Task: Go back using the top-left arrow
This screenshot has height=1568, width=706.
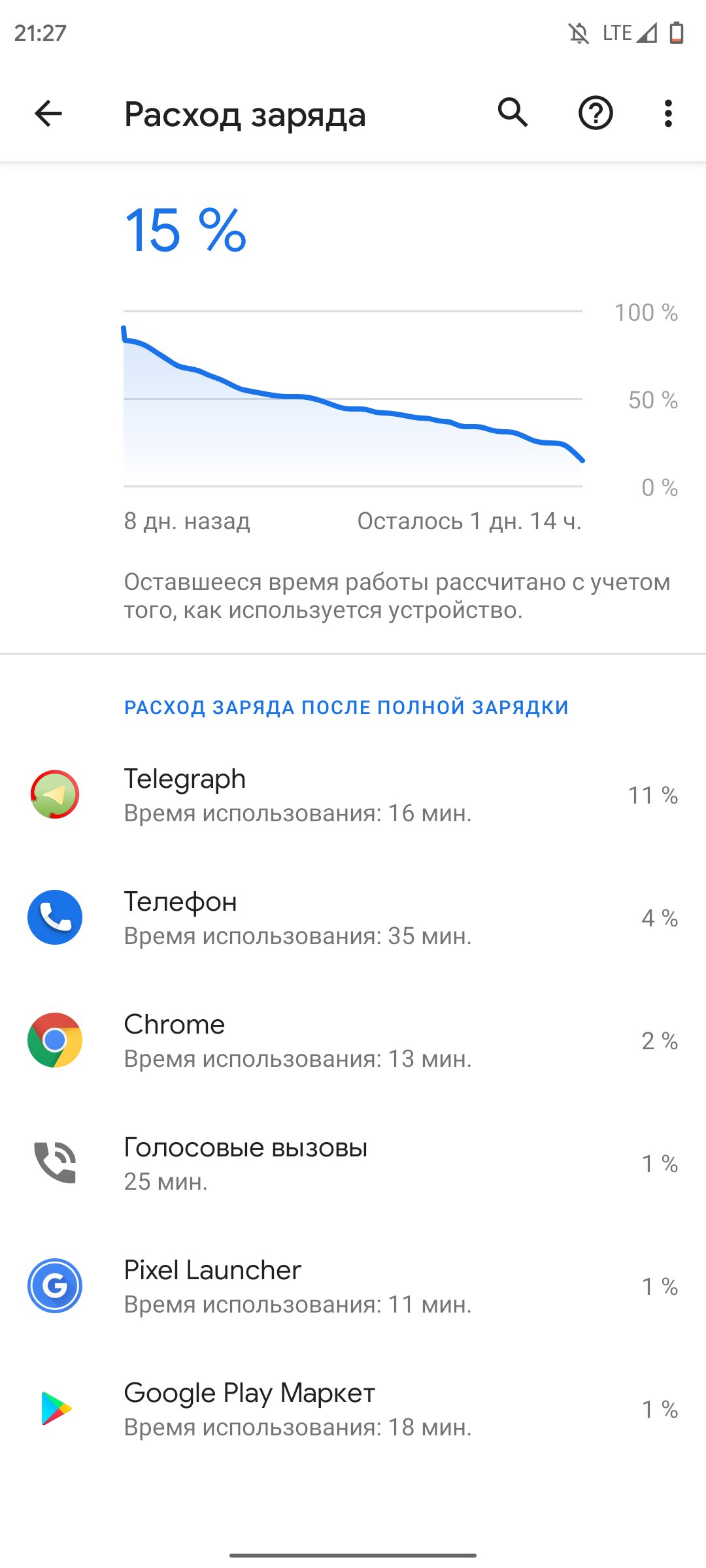Action: click(x=48, y=114)
